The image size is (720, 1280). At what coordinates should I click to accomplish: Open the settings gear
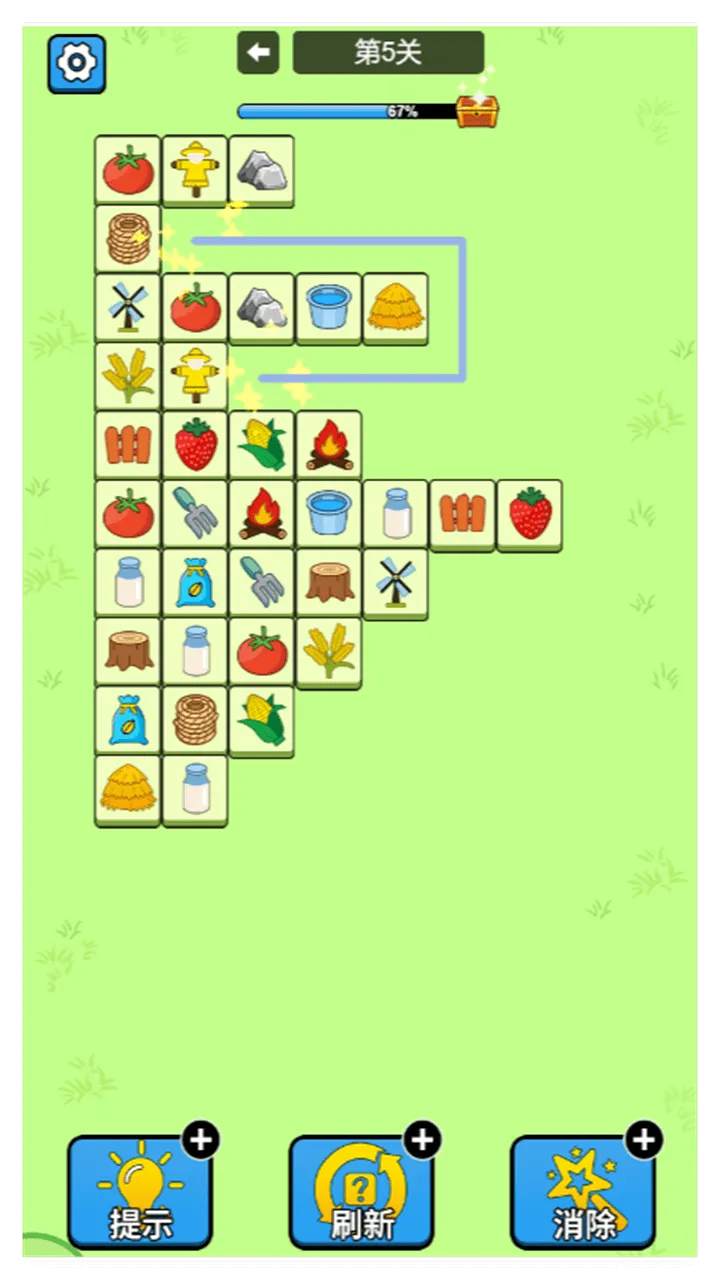(77, 64)
